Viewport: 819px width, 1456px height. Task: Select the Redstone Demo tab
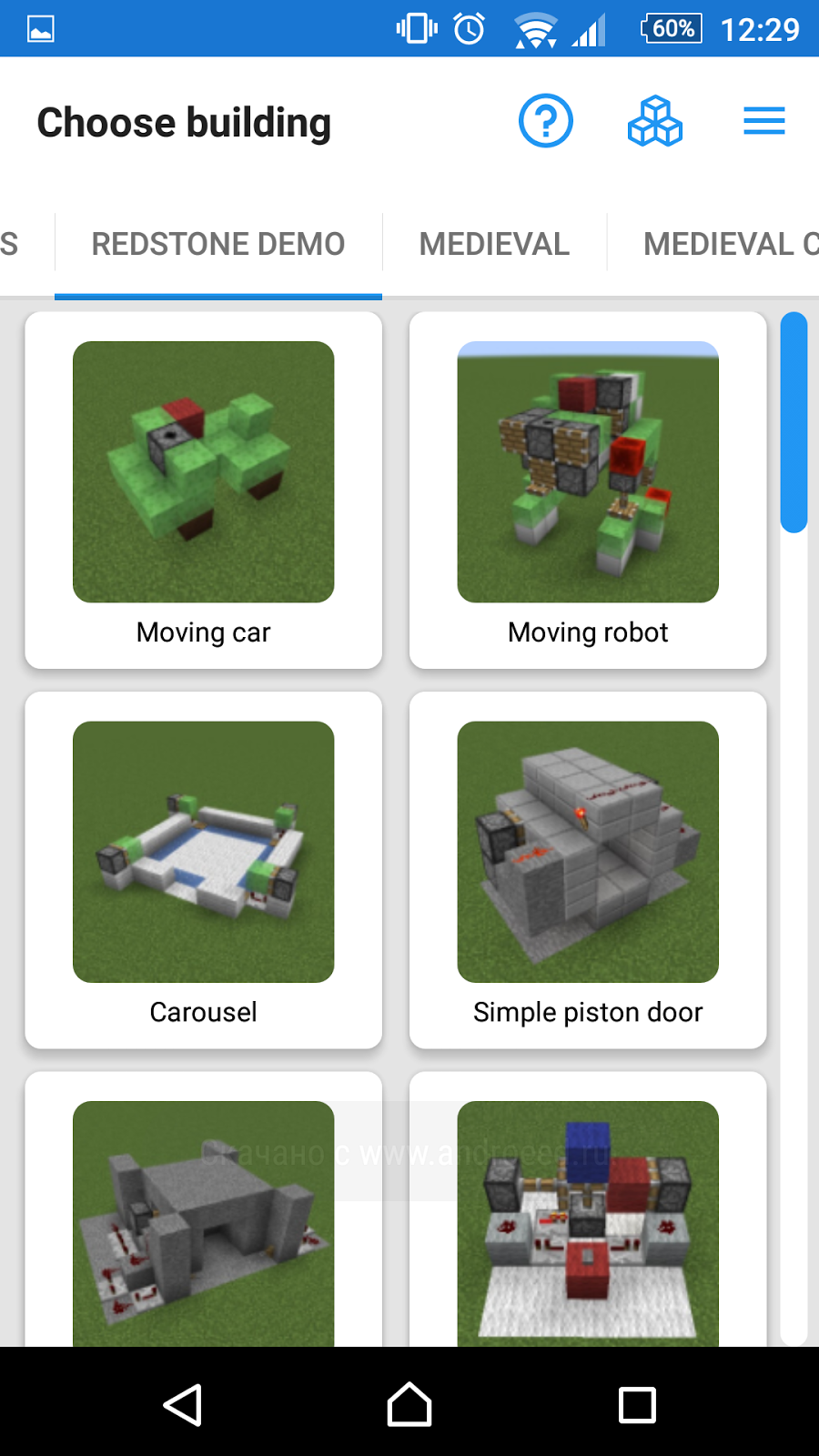click(218, 244)
